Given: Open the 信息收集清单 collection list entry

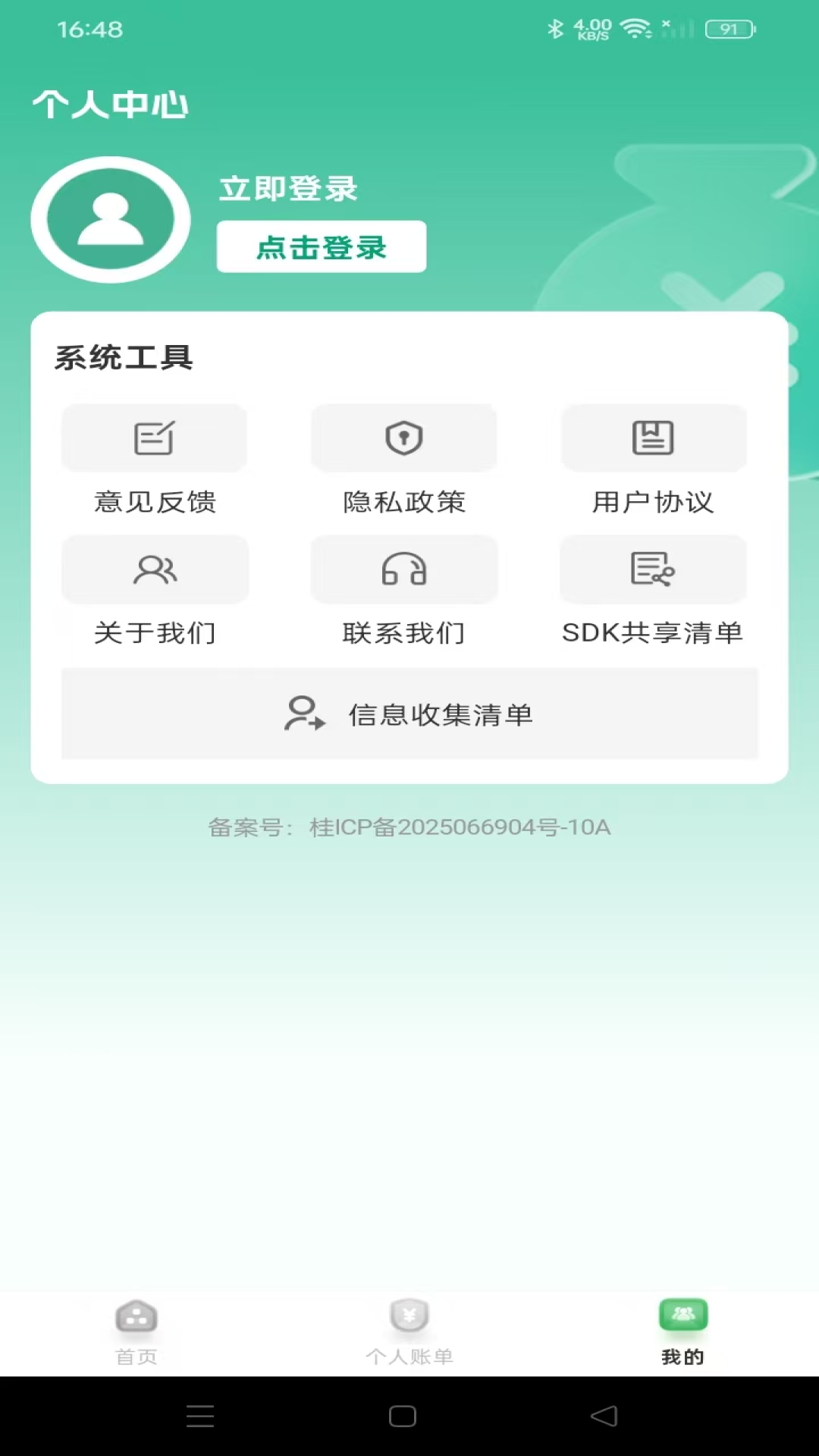Looking at the screenshot, I should 410,714.
